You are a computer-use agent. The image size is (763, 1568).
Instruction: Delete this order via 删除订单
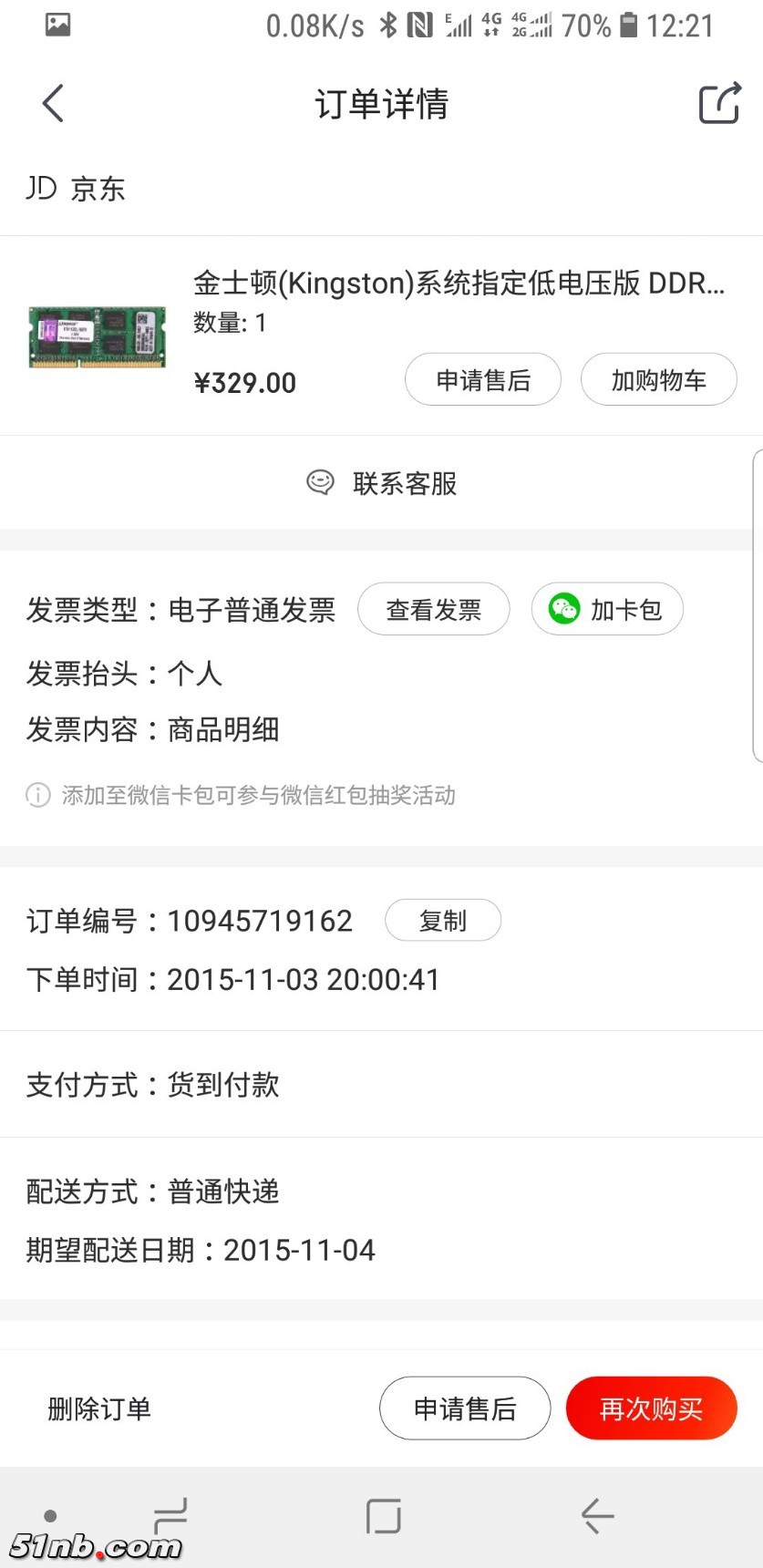pyautogui.click(x=99, y=1409)
